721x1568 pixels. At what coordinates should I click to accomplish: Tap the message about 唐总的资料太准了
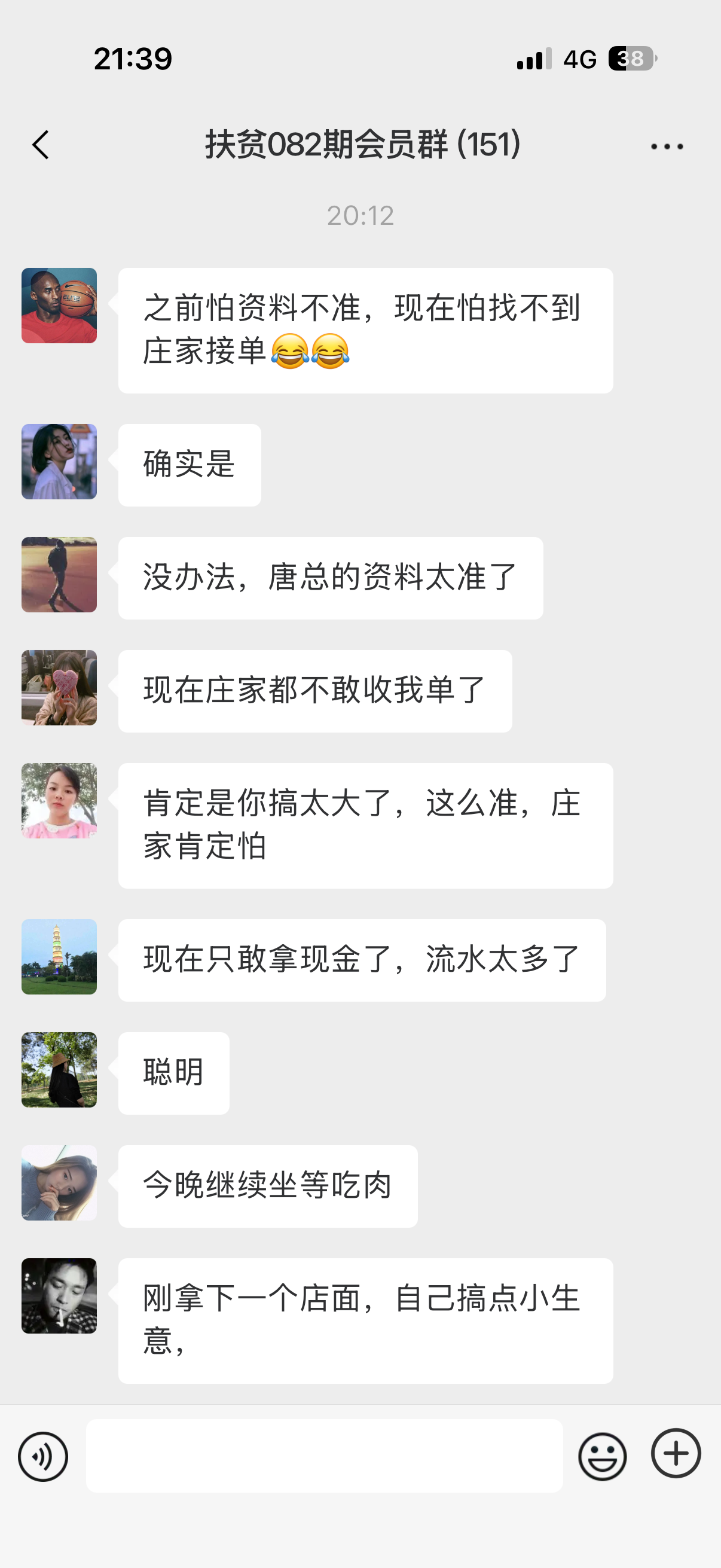pyautogui.click(x=331, y=576)
